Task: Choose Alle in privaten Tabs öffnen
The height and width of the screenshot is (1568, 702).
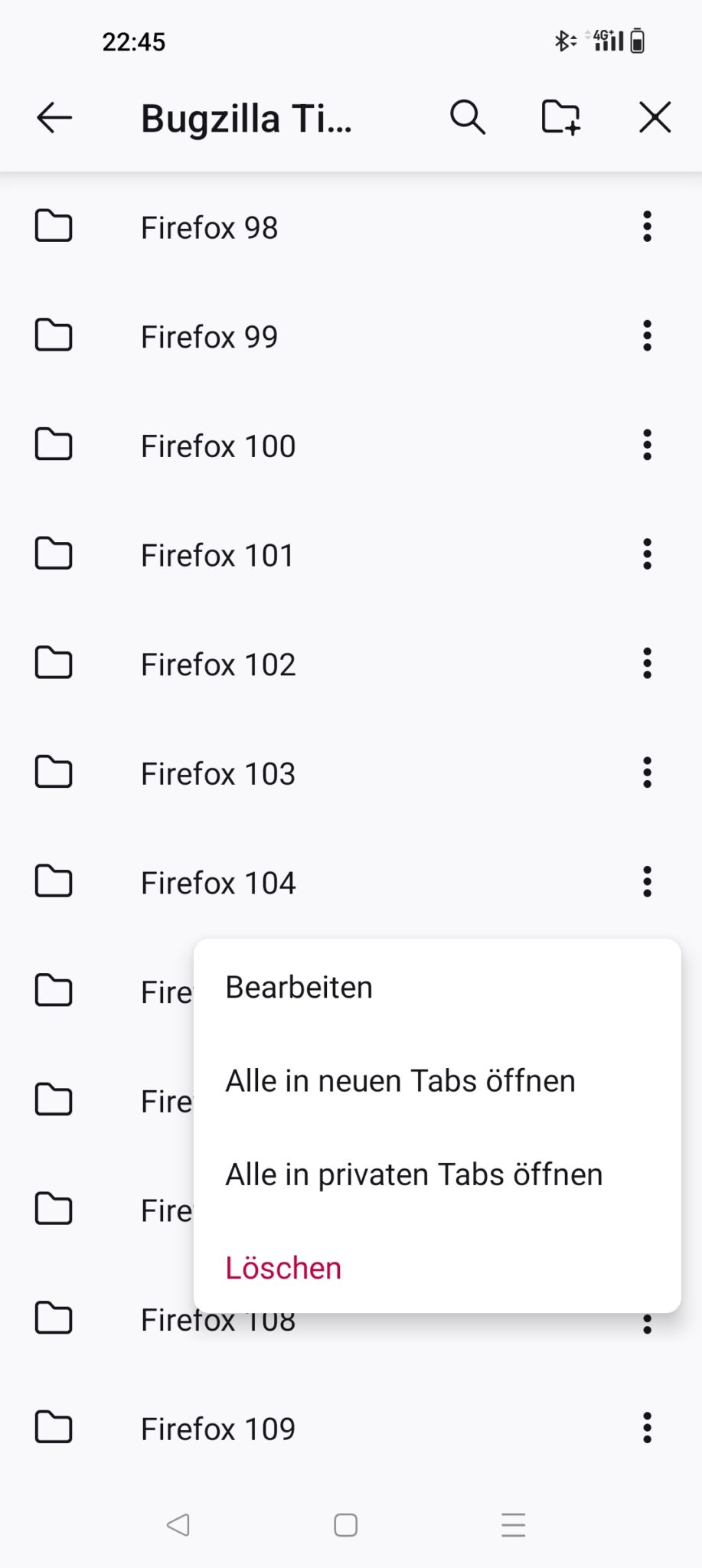Action: pos(437,1174)
